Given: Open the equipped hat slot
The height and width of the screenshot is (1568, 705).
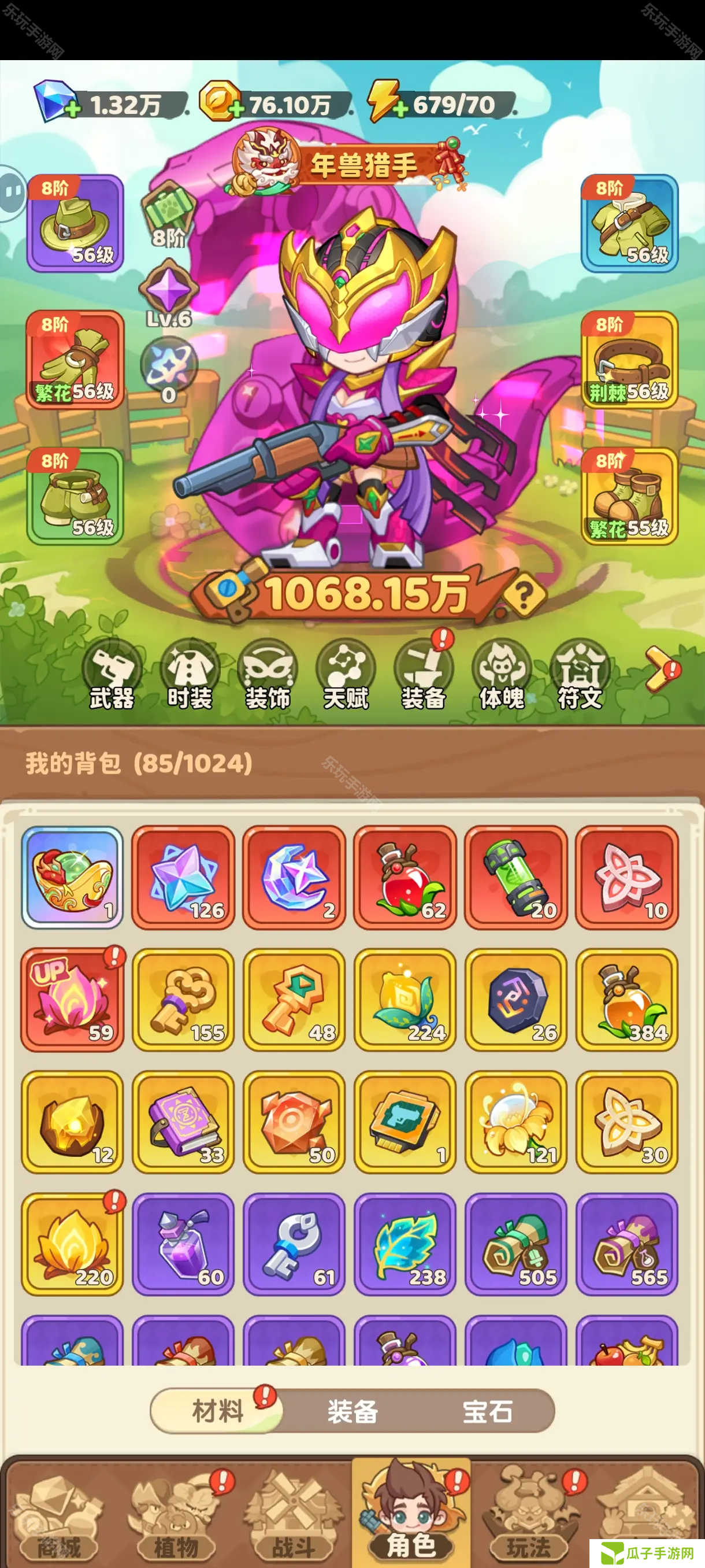Looking at the screenshot, I should click(x=75, y=223).
